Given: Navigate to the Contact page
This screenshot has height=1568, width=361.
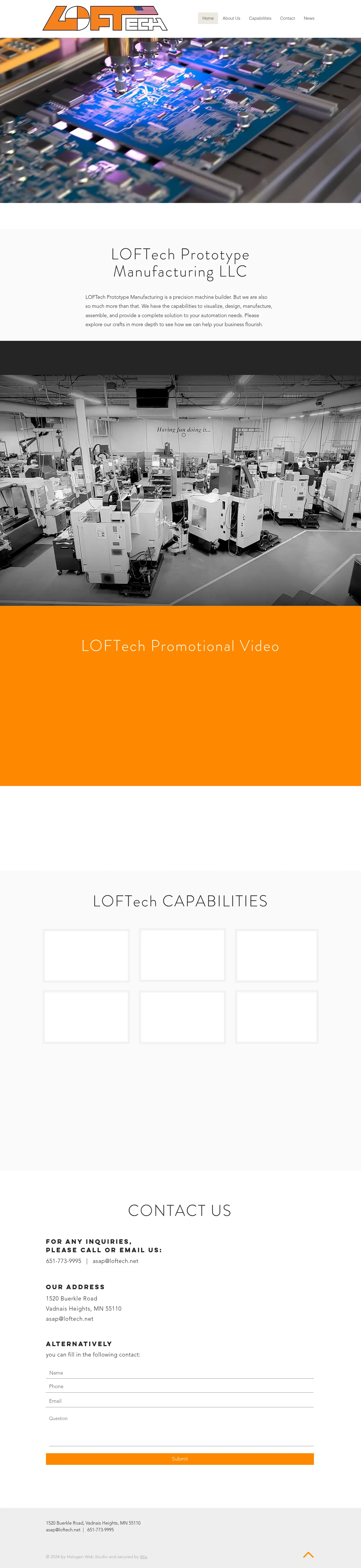Looking at the screenshot, I should 287,18.
